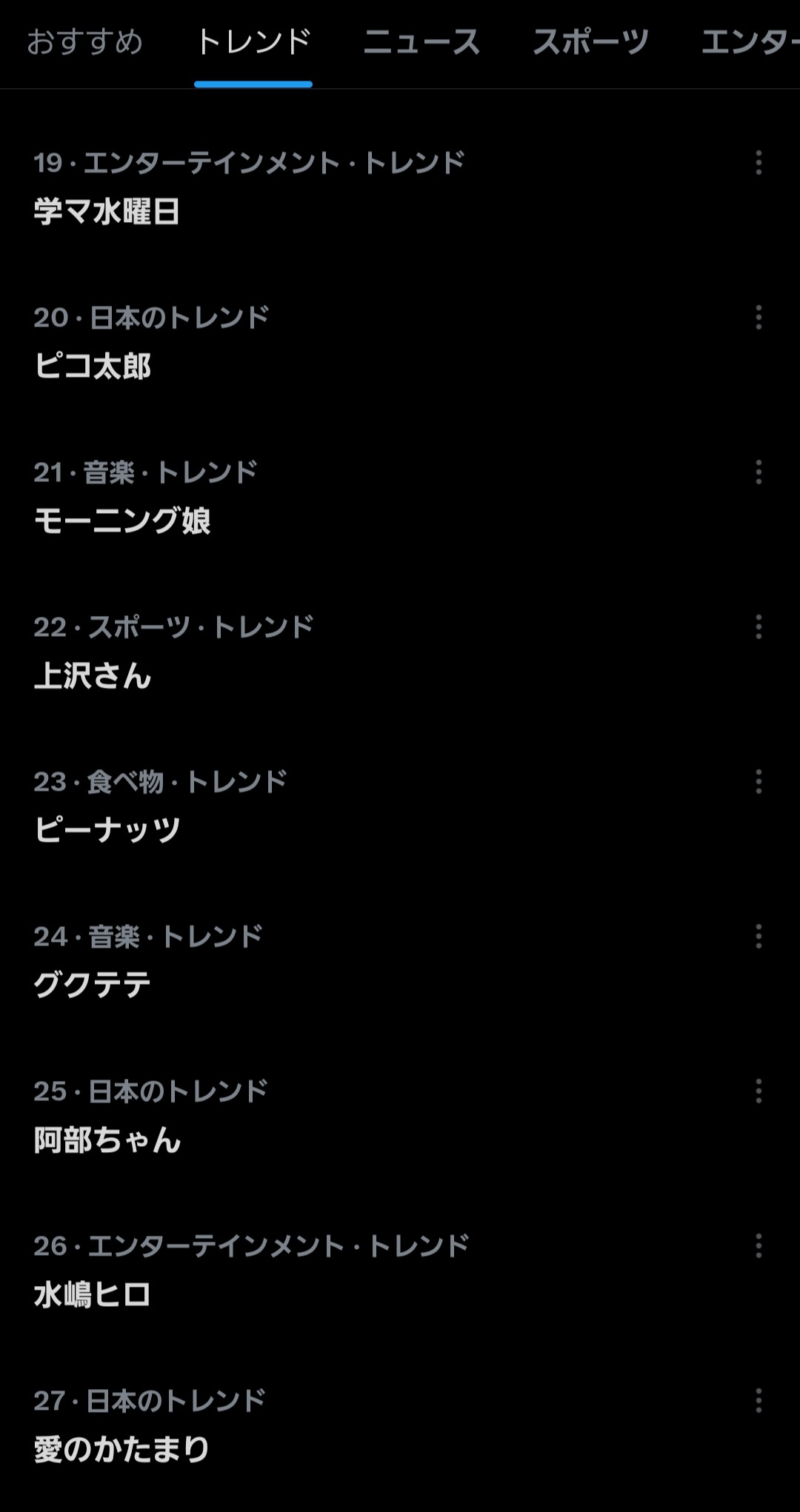Open the 愛のかたまり trend

122,1449
